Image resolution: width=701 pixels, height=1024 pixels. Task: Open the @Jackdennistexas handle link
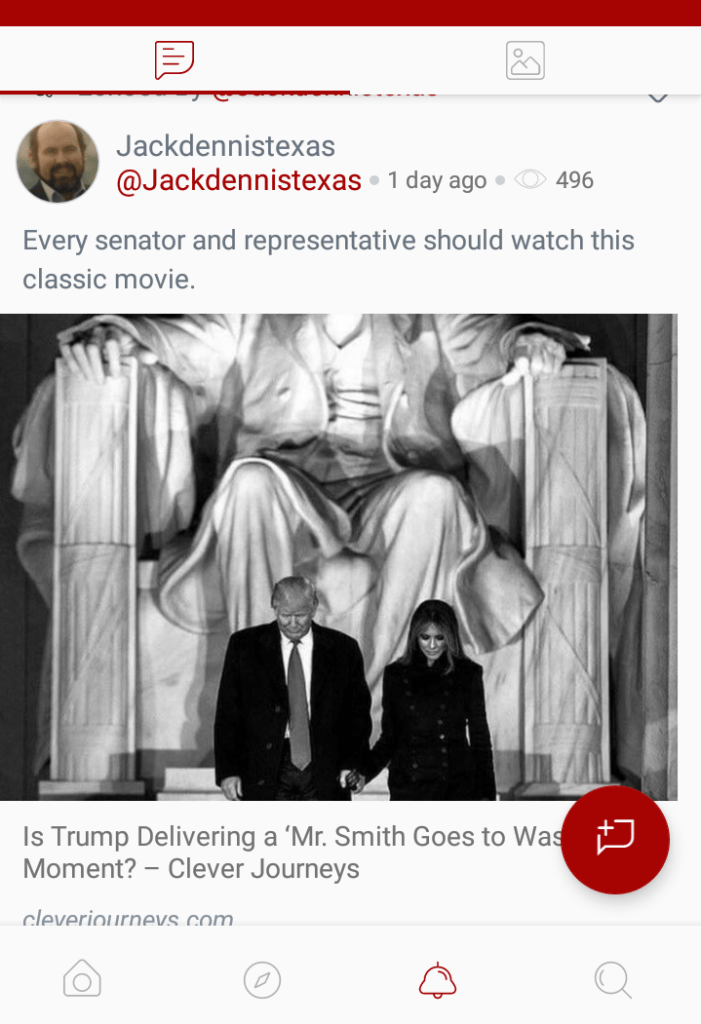238,181
